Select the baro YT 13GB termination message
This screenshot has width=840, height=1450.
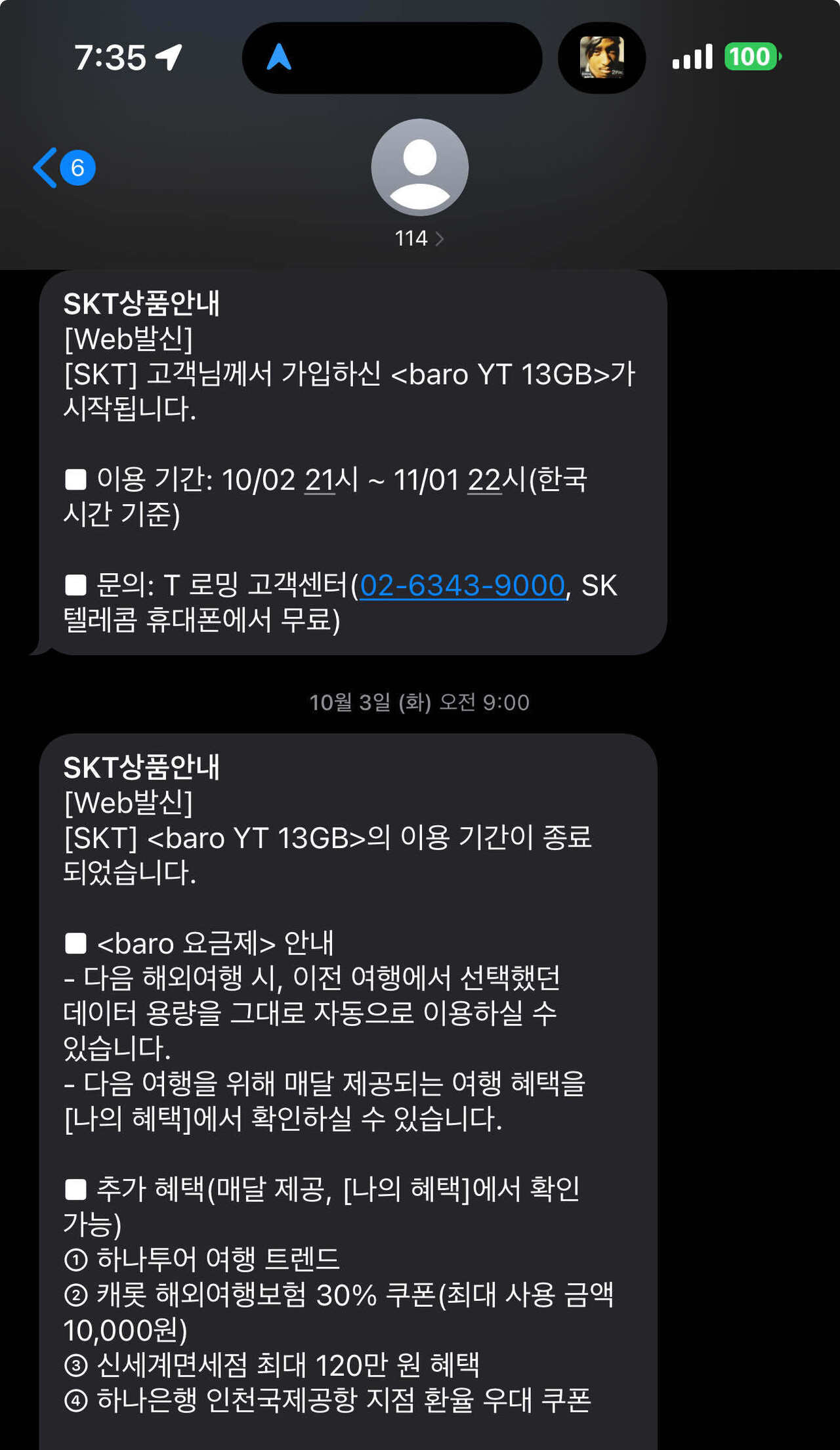tap(354, 1083)
